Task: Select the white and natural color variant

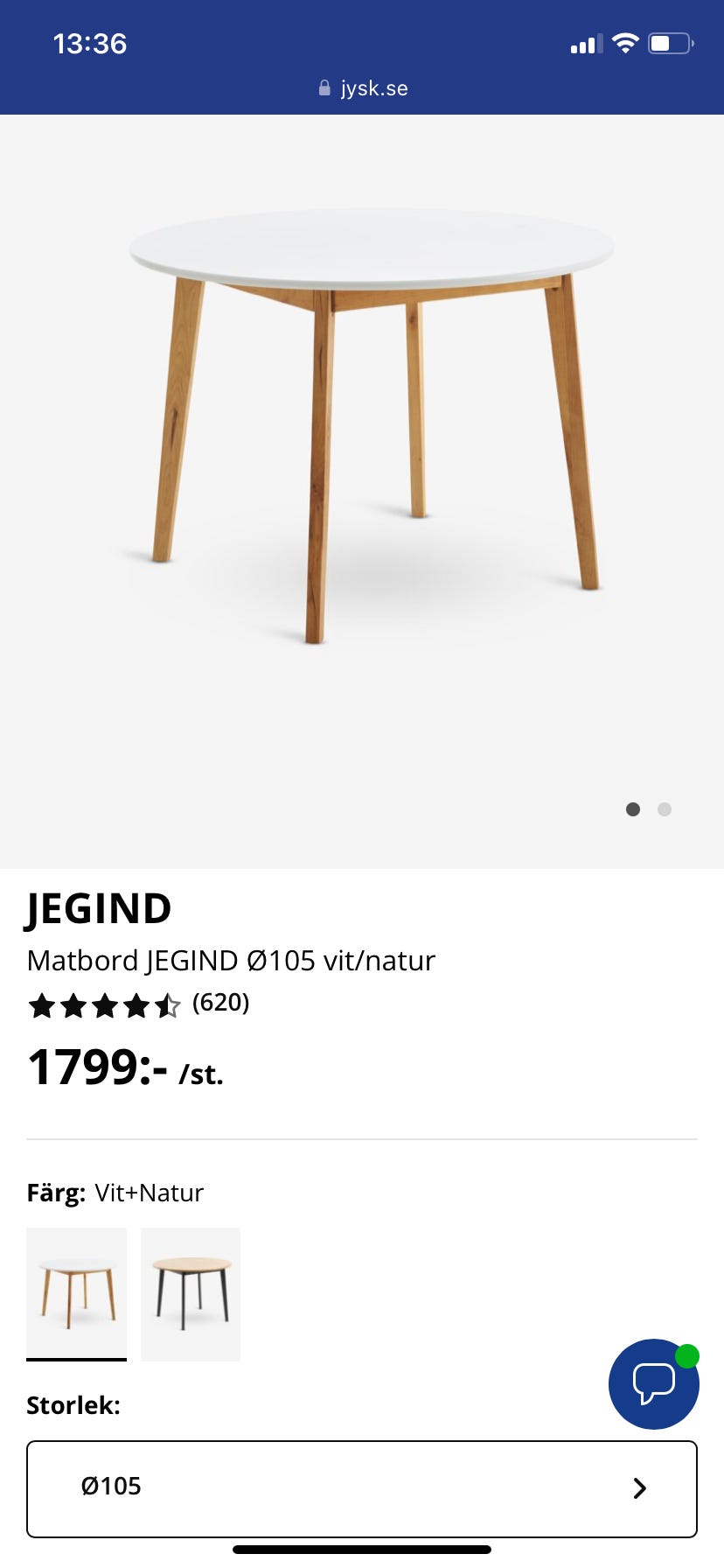Action: click(x=75, y=1294)
